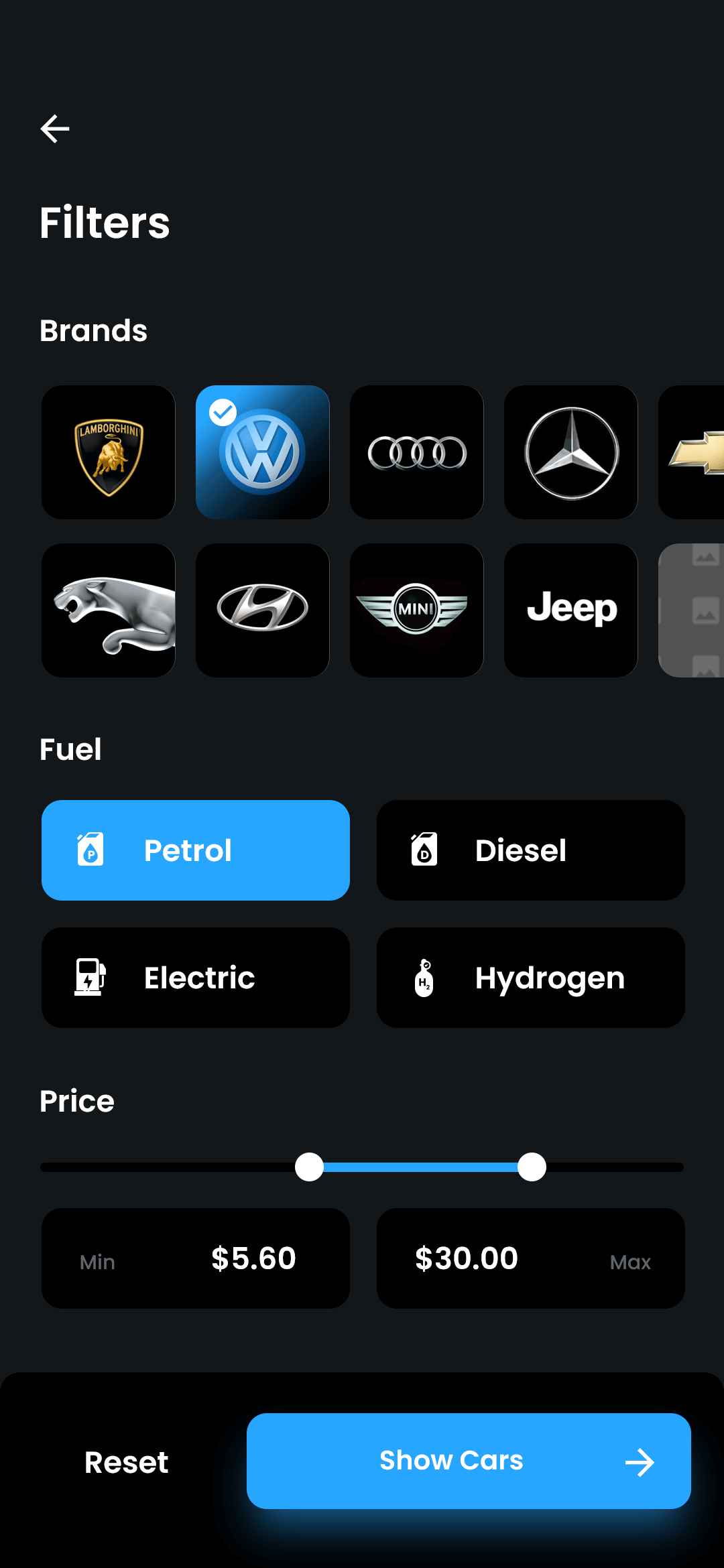Screen dimensions: 724x1568
Task: Toggle the Electric fuel option
Action: point(195,977)
